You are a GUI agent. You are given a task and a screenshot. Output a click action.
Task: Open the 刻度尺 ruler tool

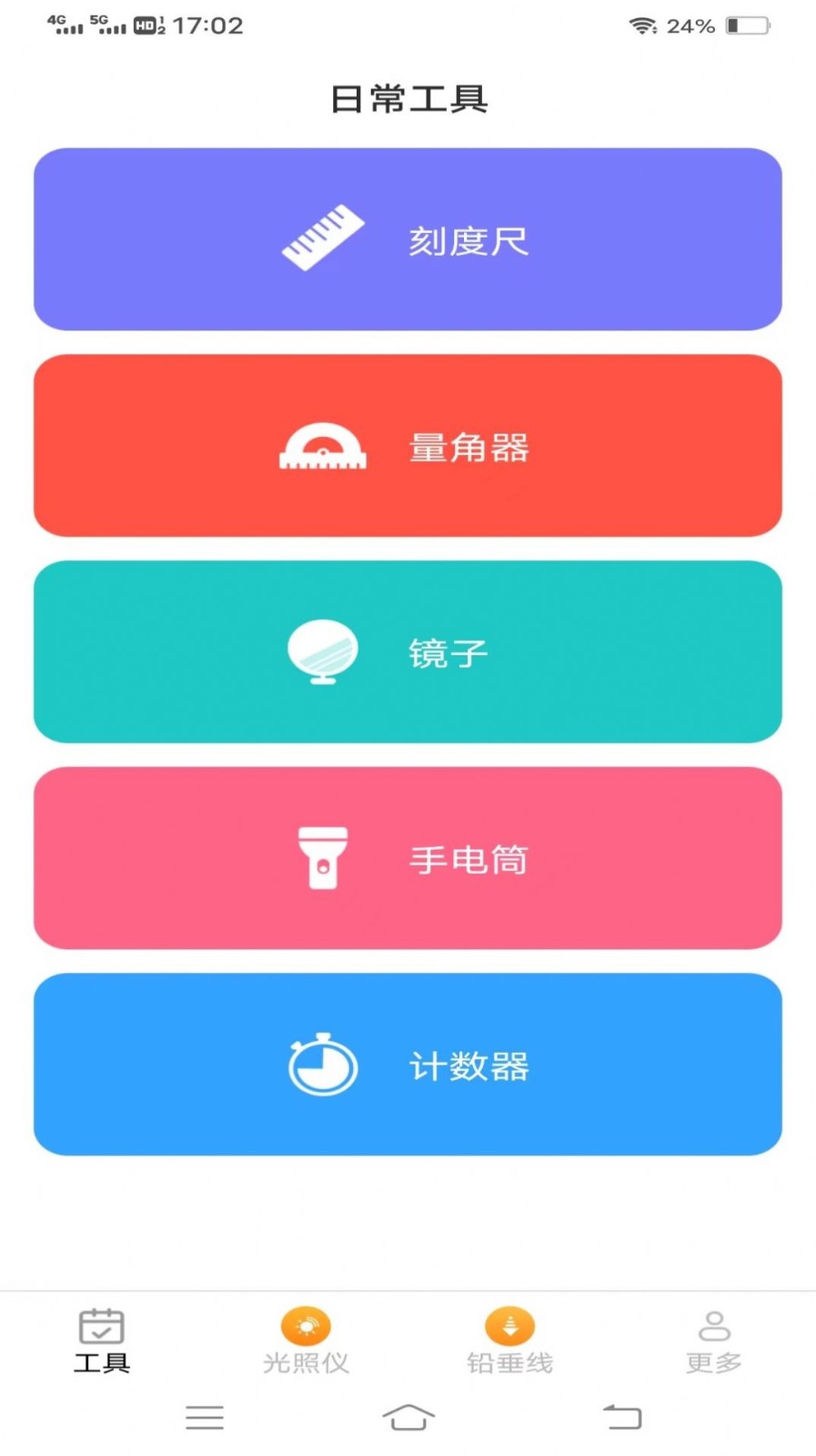[x=408, y=238]
